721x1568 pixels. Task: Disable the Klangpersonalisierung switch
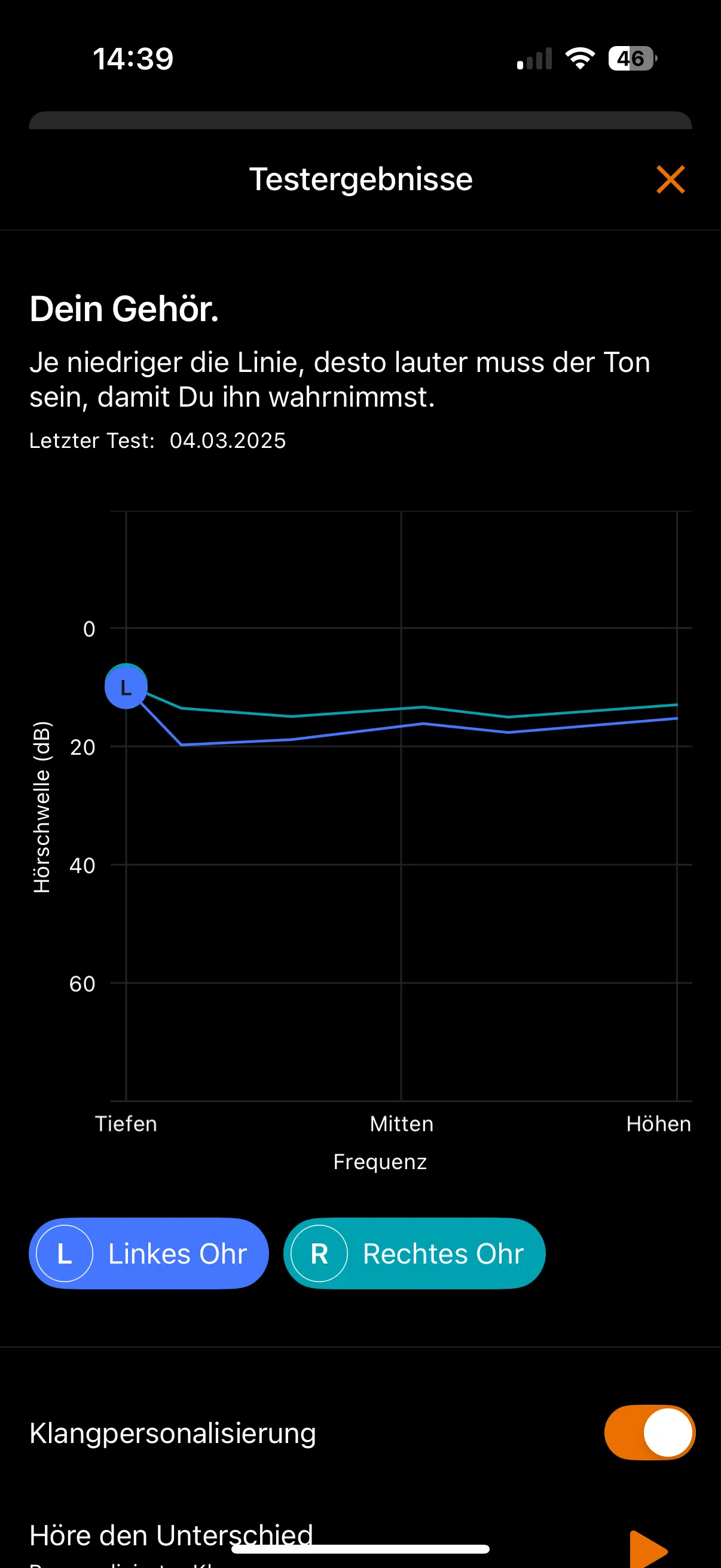tap(649, 1432)
